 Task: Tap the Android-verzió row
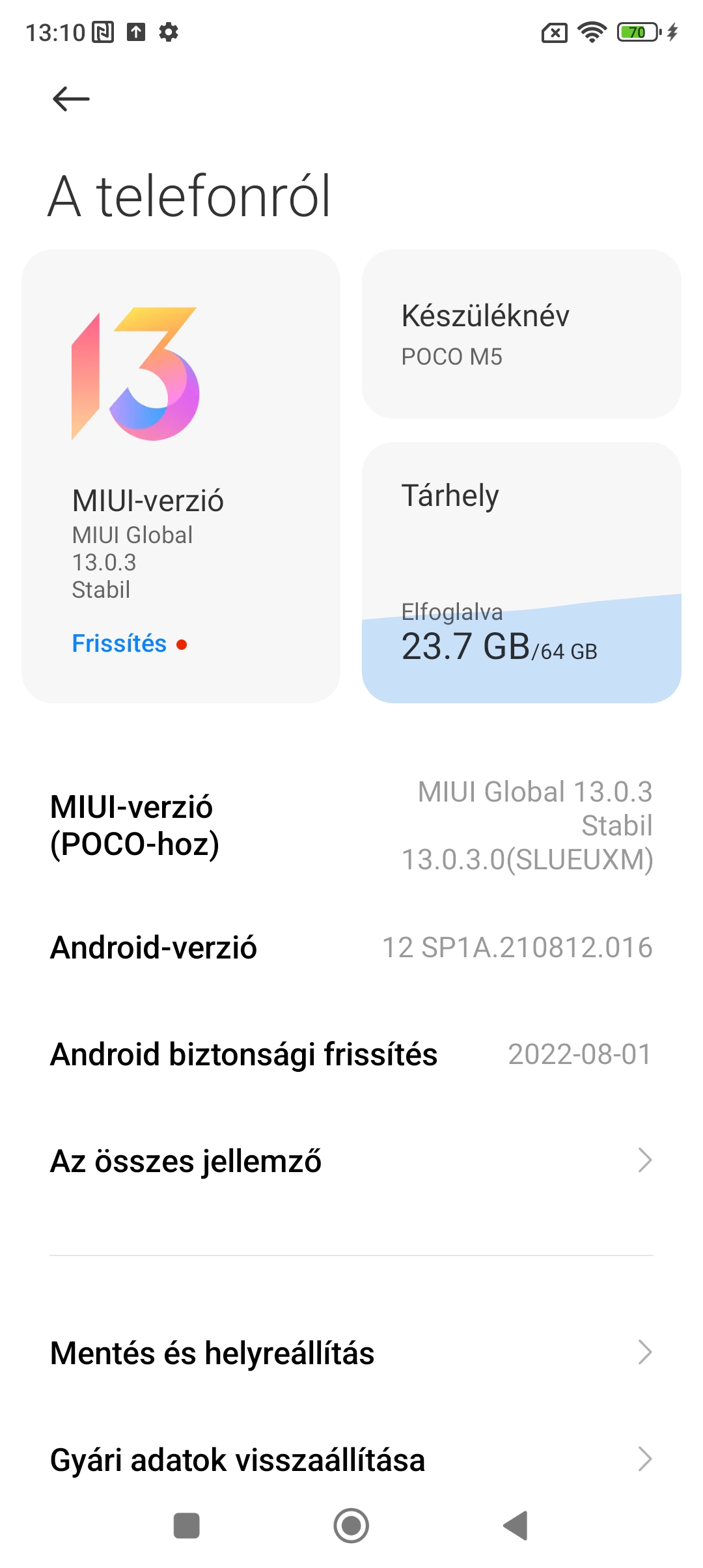coord(351,947)
